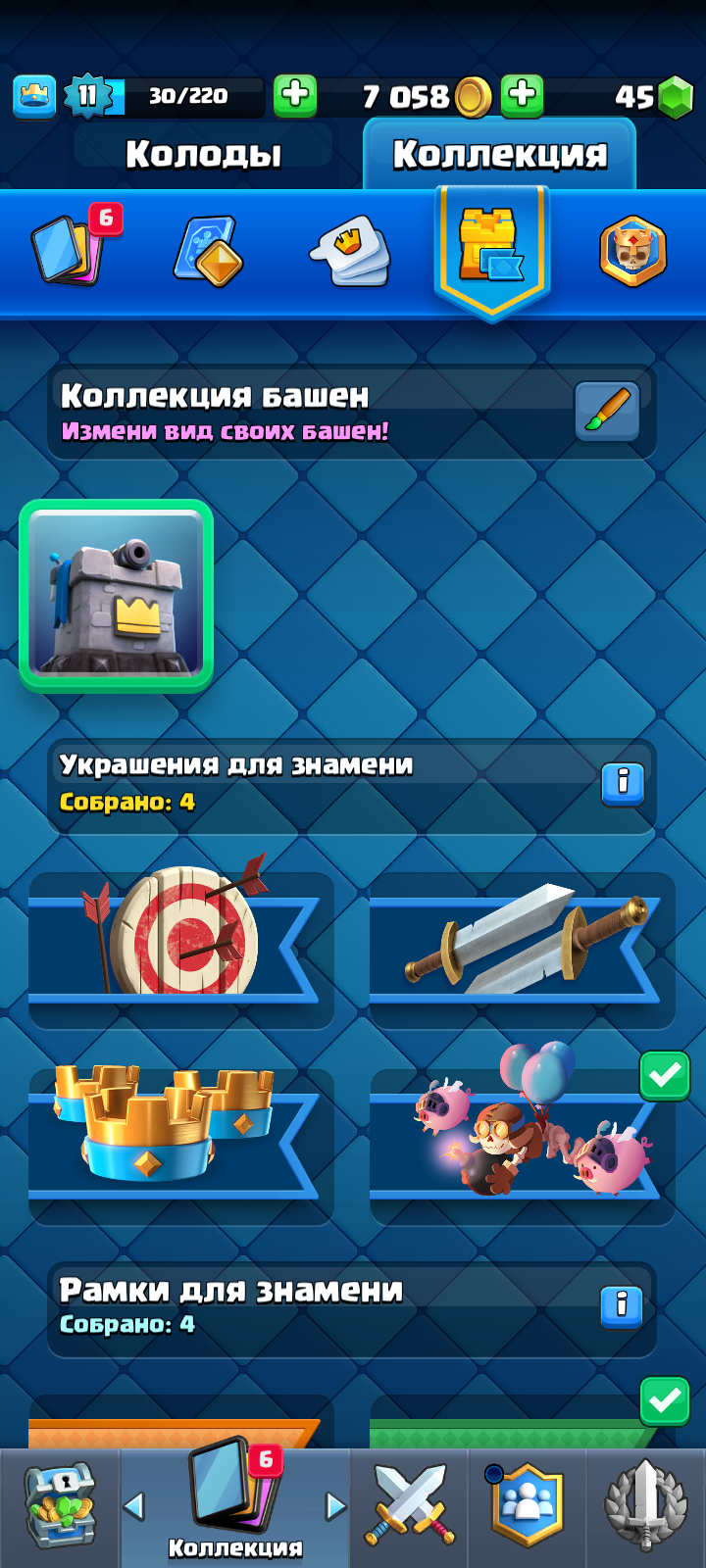Image resolution: width=706 pixels, height=1568 pixels.
Task: Tap the green plus next to experience bar
Action: (x=294, y=95)
